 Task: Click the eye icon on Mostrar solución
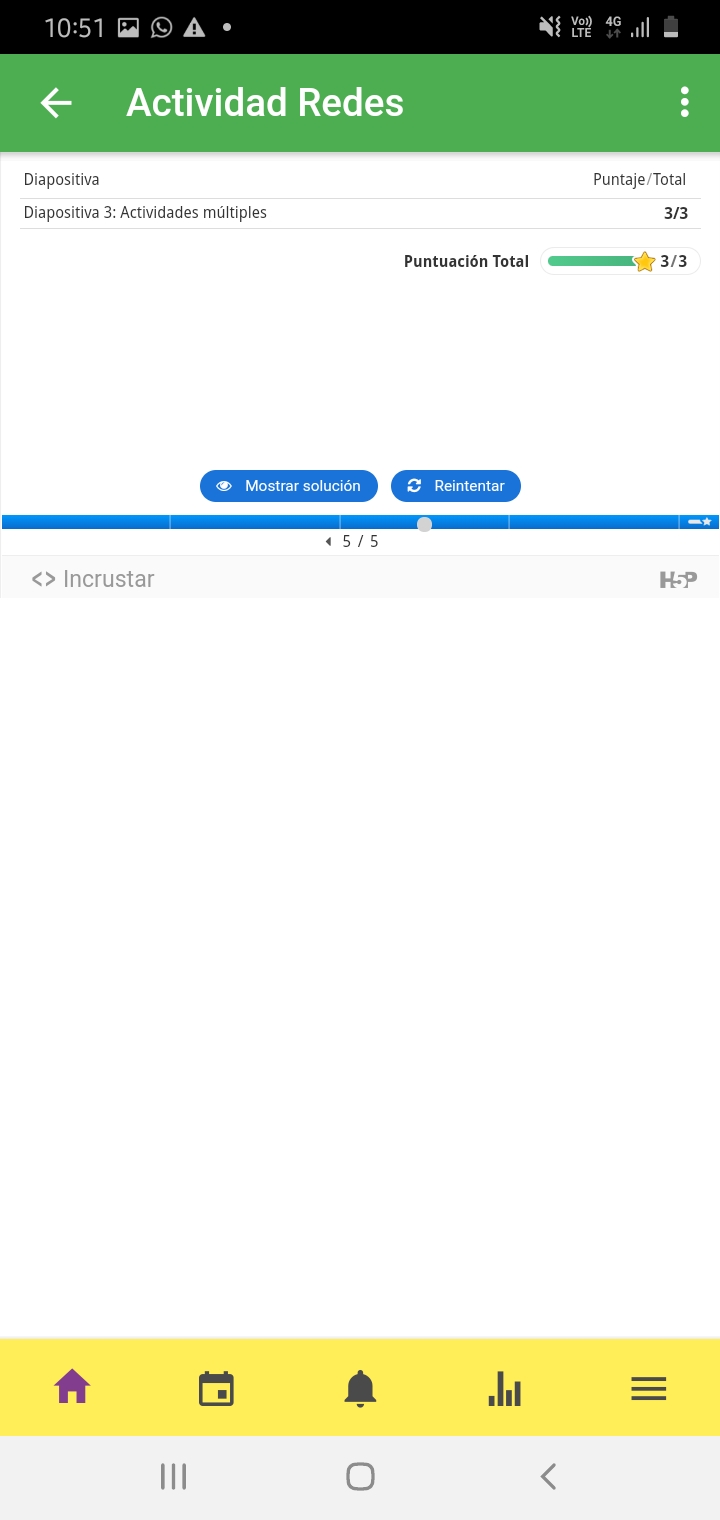coord(224,486)
